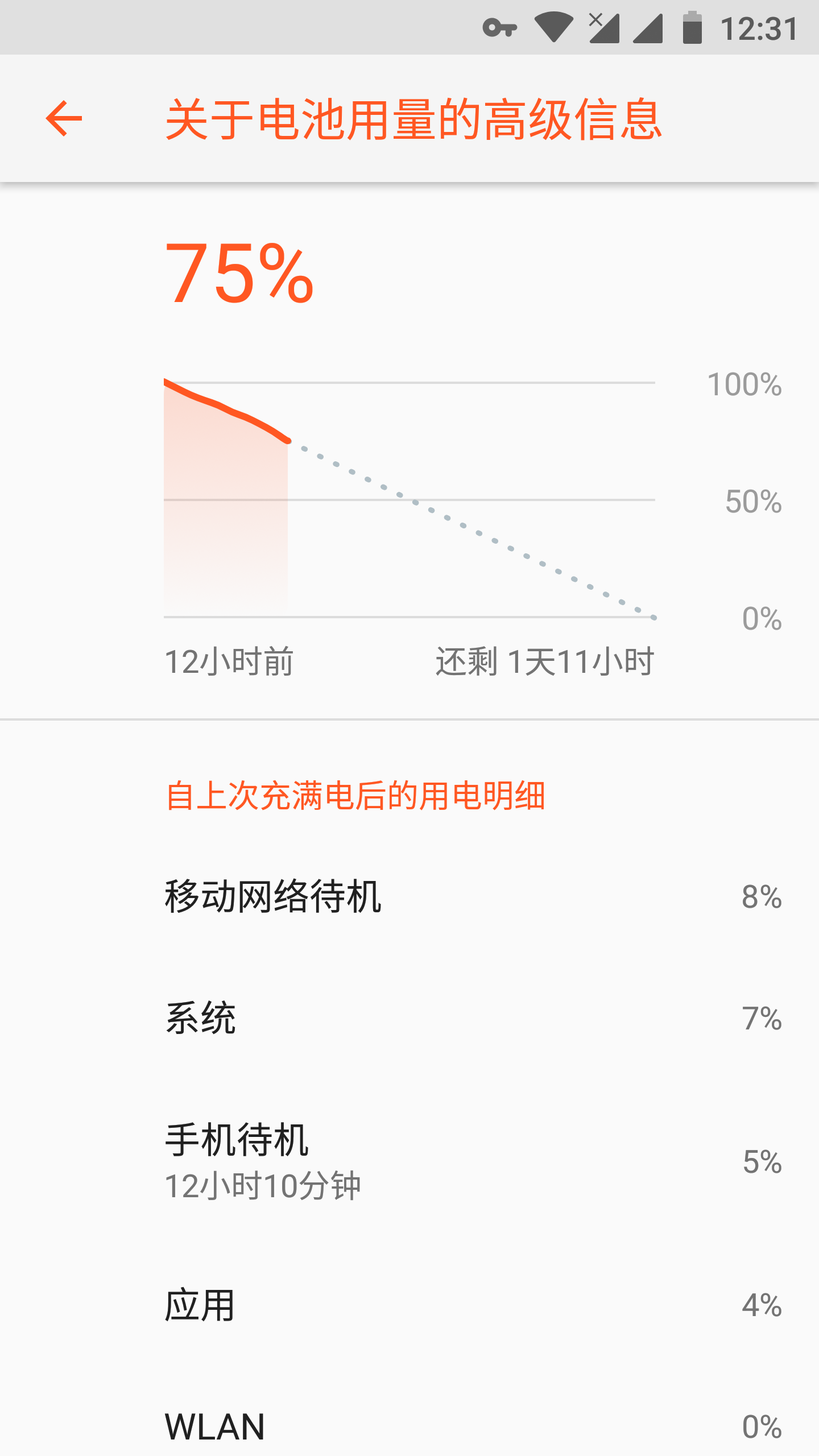
Task: Open WLAN battery usage row
Action: (x=409, y=1426)
